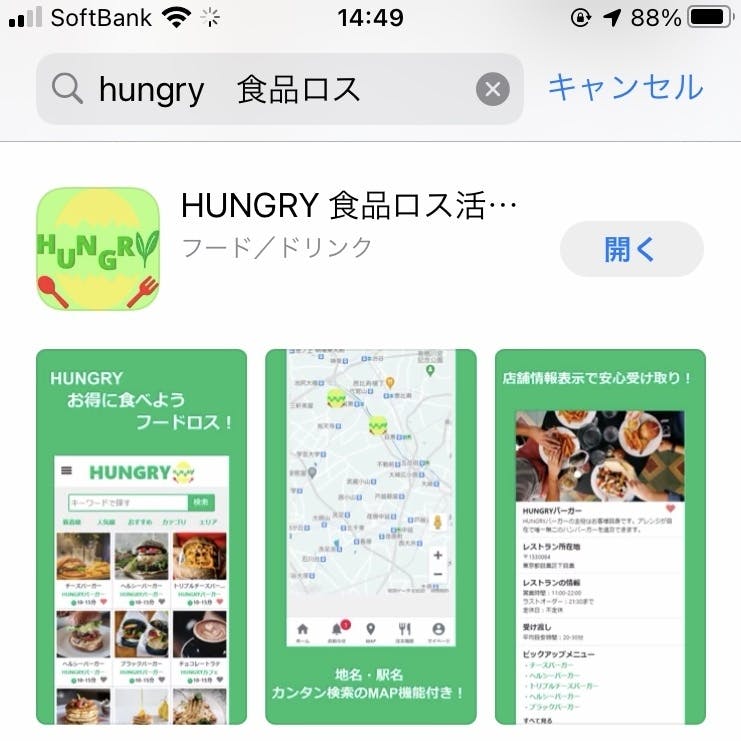Screen dimensions: 741x741
Task: View the map feature screenshot
Action: 370,537
